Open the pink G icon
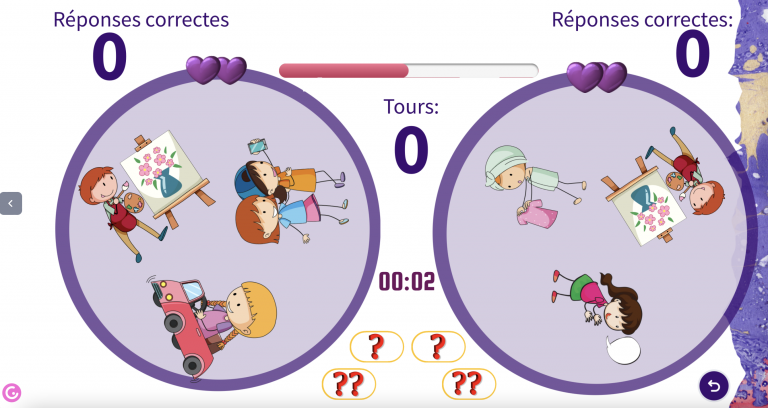768x408 pixels. click(12, 393)
